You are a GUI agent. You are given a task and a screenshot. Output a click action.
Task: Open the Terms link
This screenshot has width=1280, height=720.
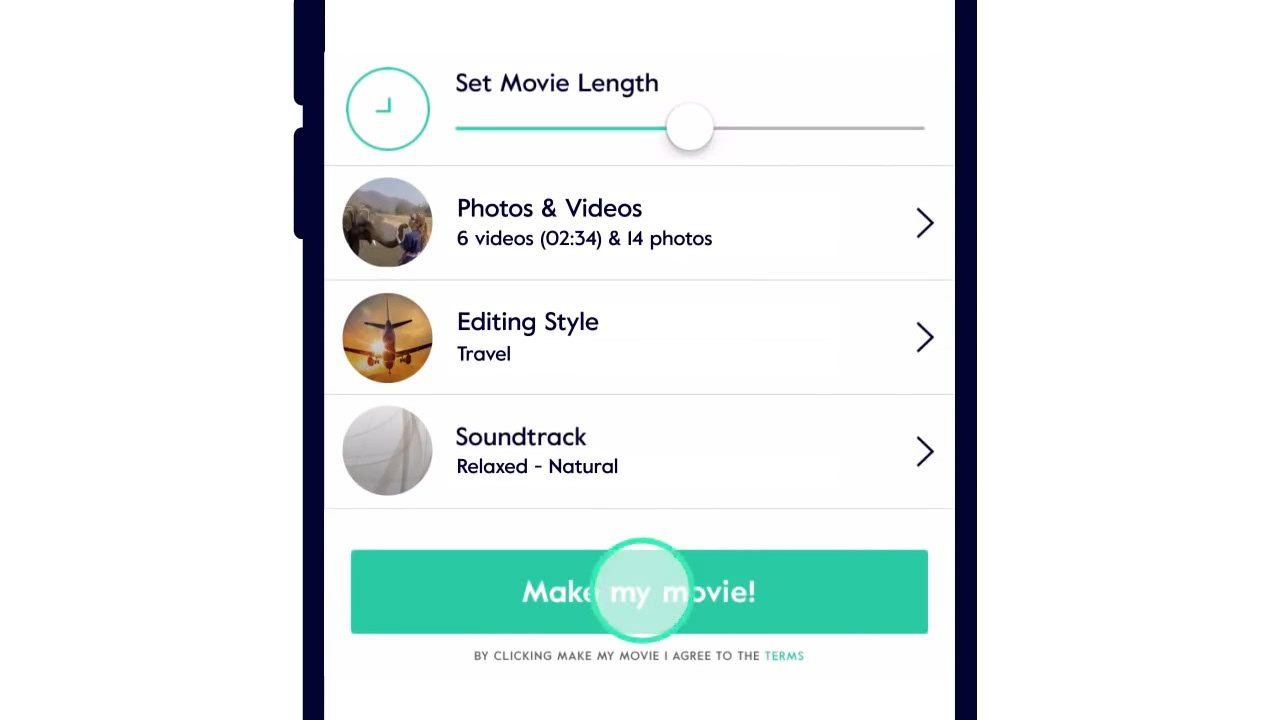784,656
